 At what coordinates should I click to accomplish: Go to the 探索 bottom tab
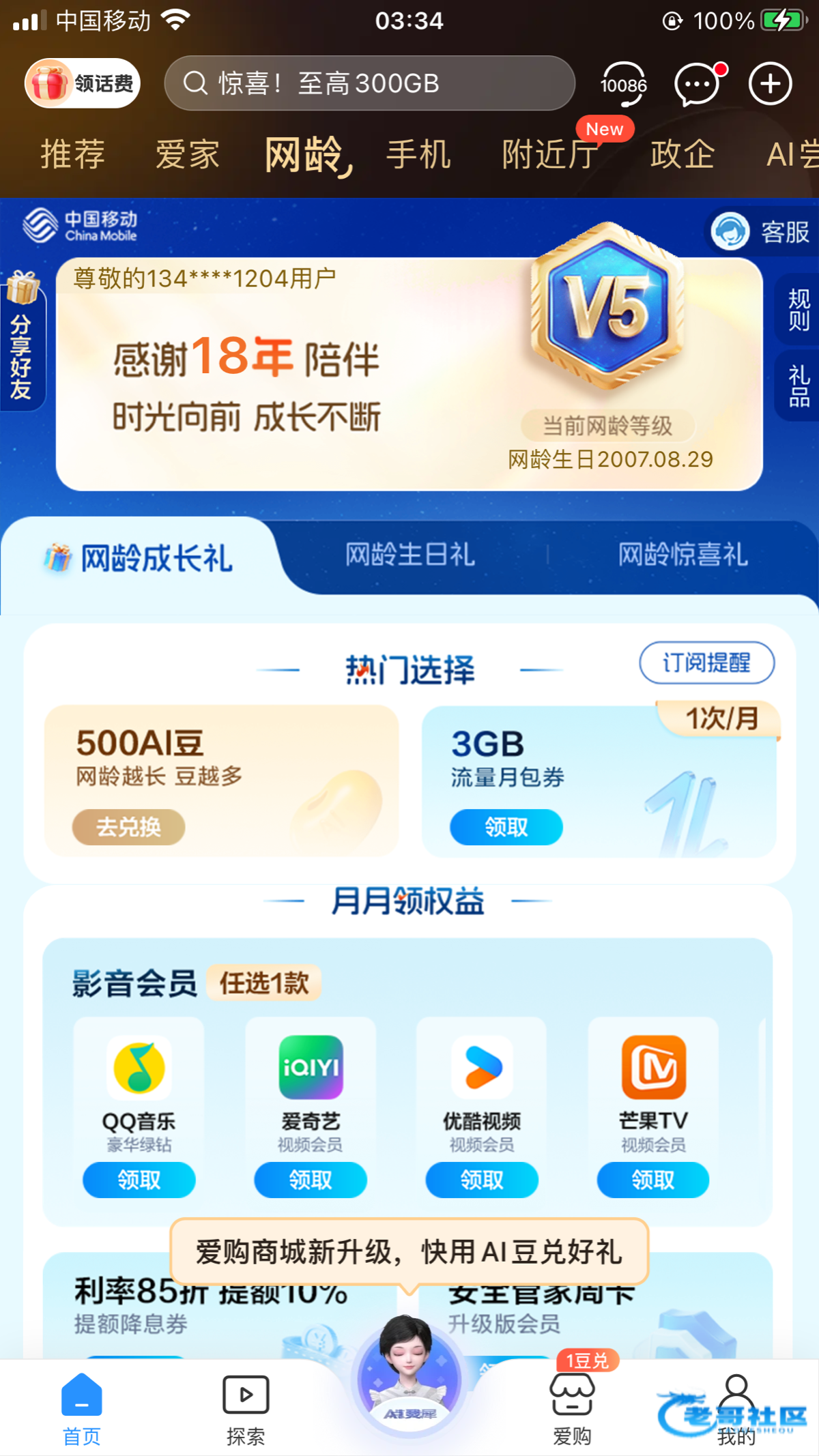point(246,1409)
